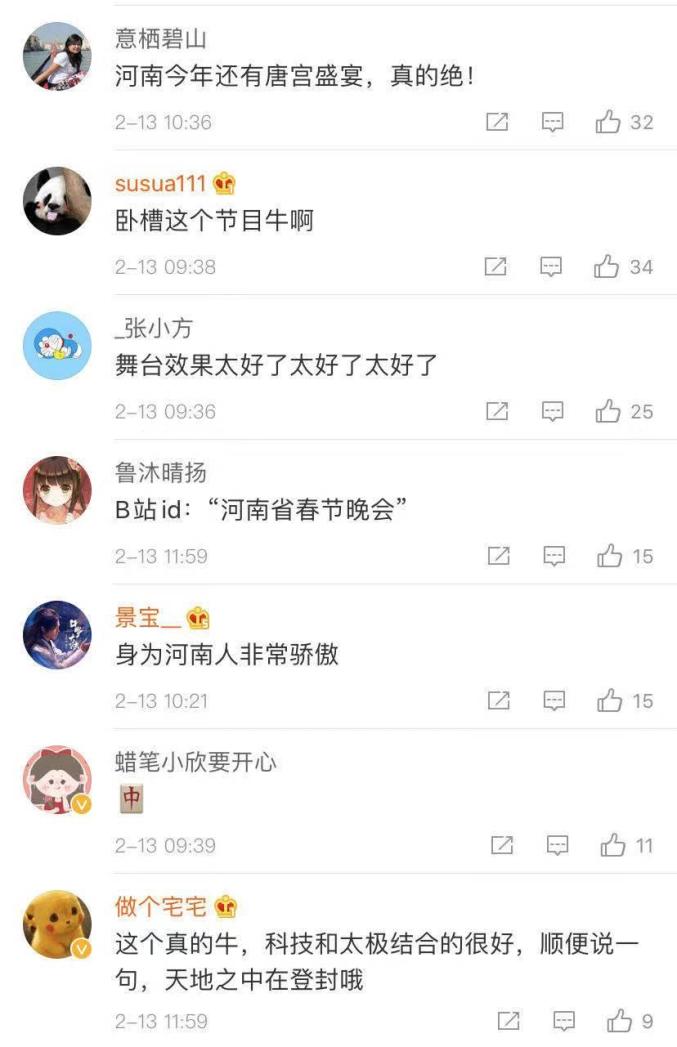Reply to 鲁沐晴扬's comment
Viewport: 677px width, 1047px height.
tap(553, 556)
